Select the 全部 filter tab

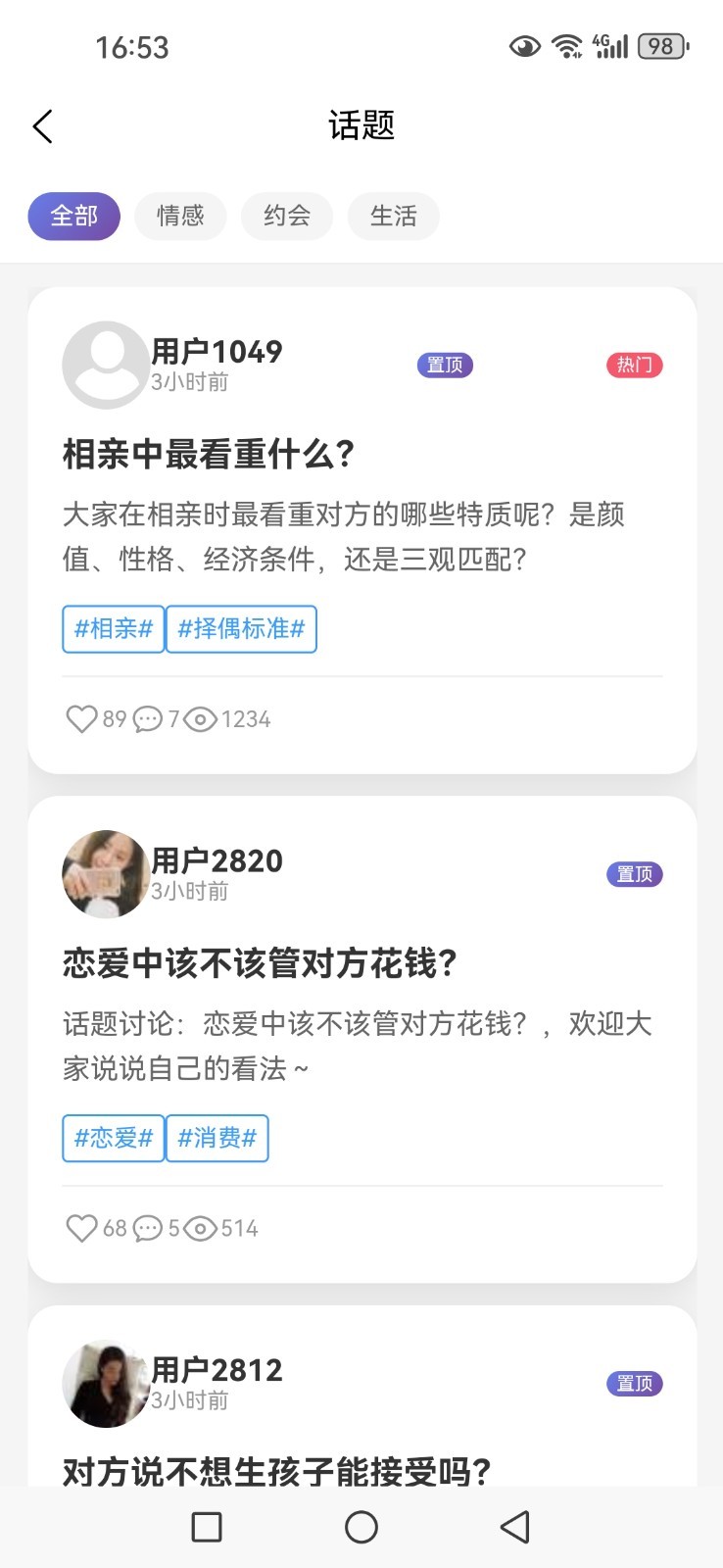(73, 216)
